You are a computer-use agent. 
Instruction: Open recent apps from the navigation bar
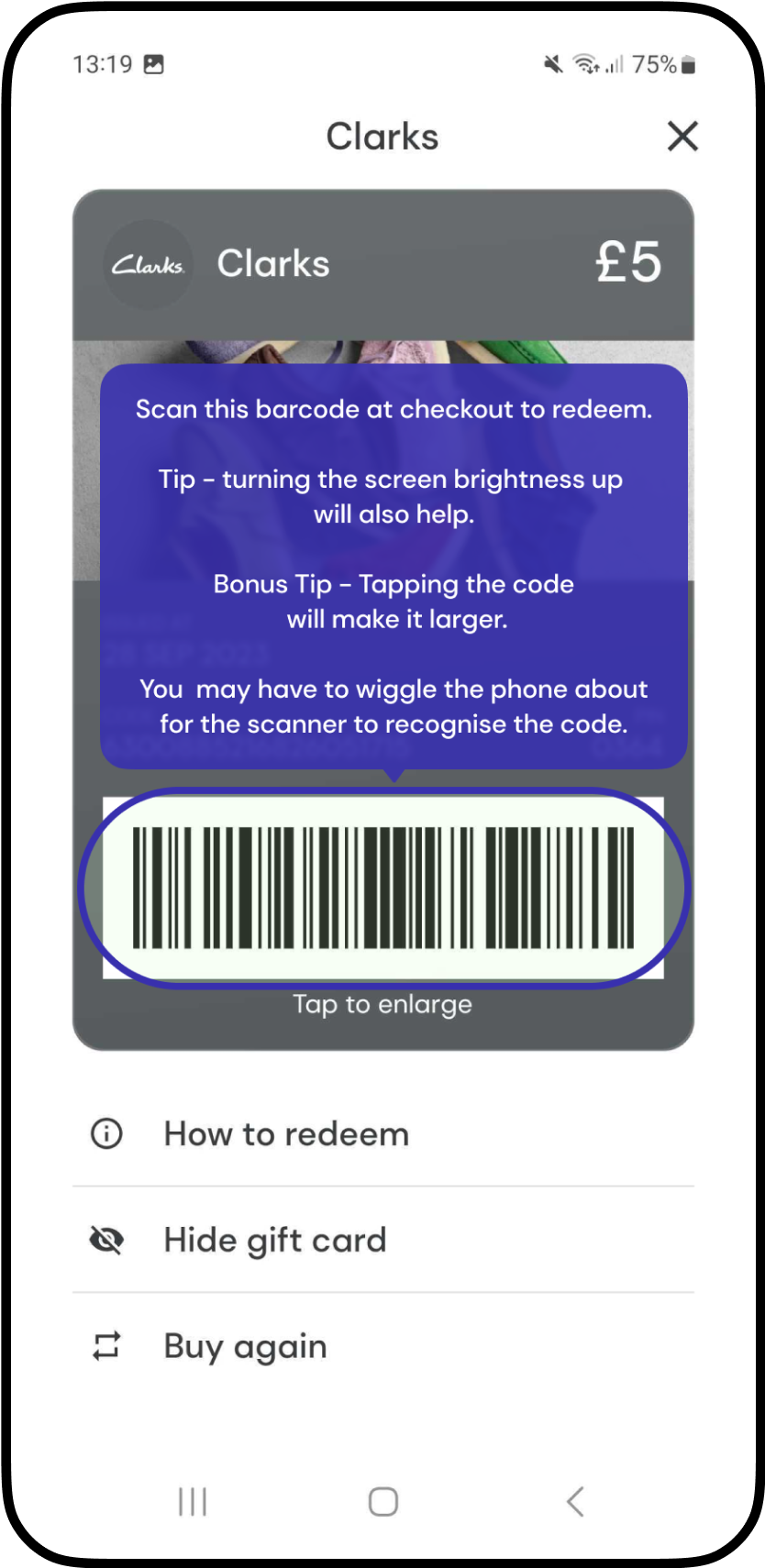193,1502
